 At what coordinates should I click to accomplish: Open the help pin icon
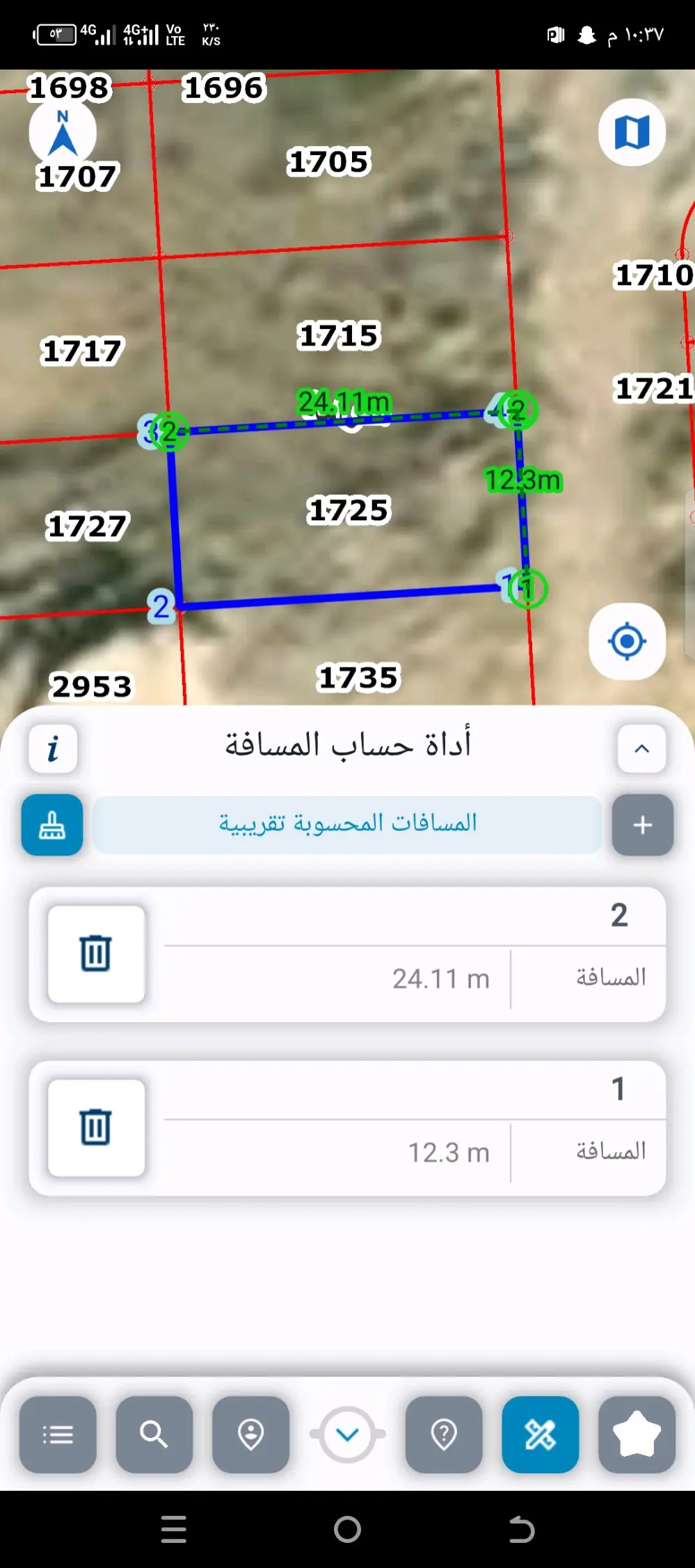pyautogui.click(x=444, y=1434)
